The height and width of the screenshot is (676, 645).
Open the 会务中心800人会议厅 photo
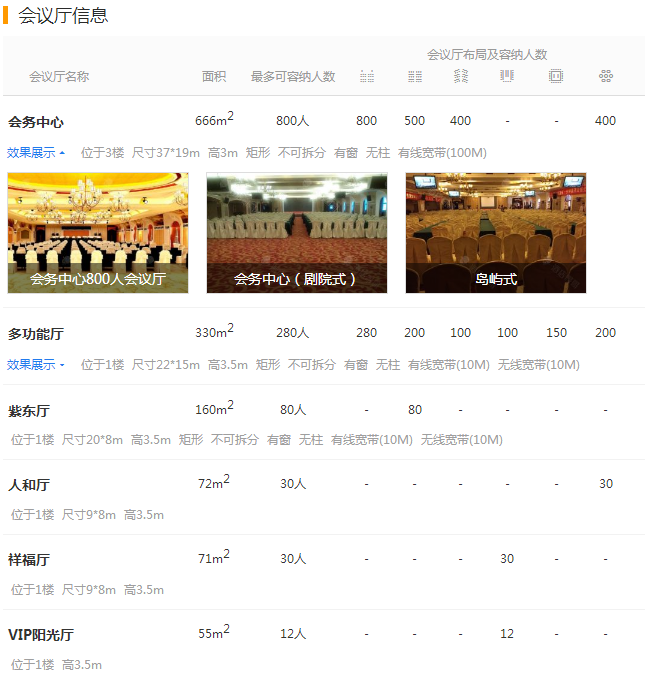click(98, 233)
